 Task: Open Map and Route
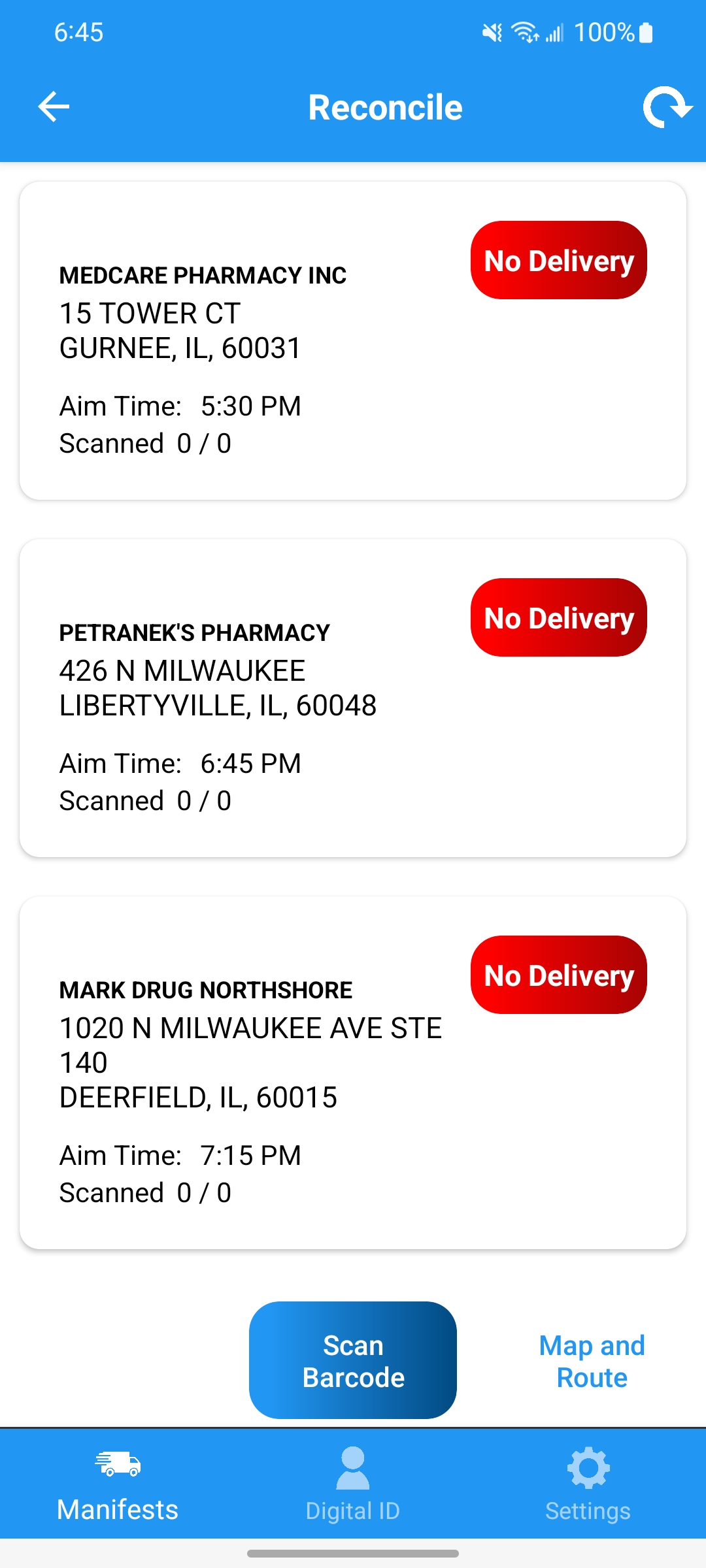(x=592, y=1362)
